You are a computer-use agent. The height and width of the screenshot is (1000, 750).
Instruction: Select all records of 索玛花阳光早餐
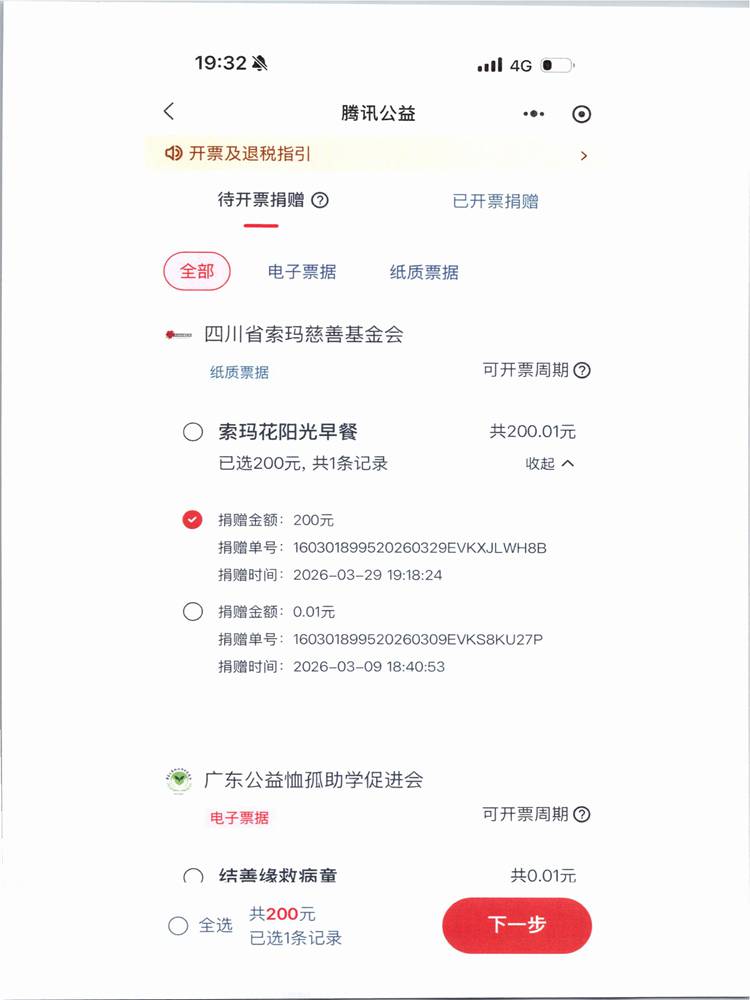point(193,432)
